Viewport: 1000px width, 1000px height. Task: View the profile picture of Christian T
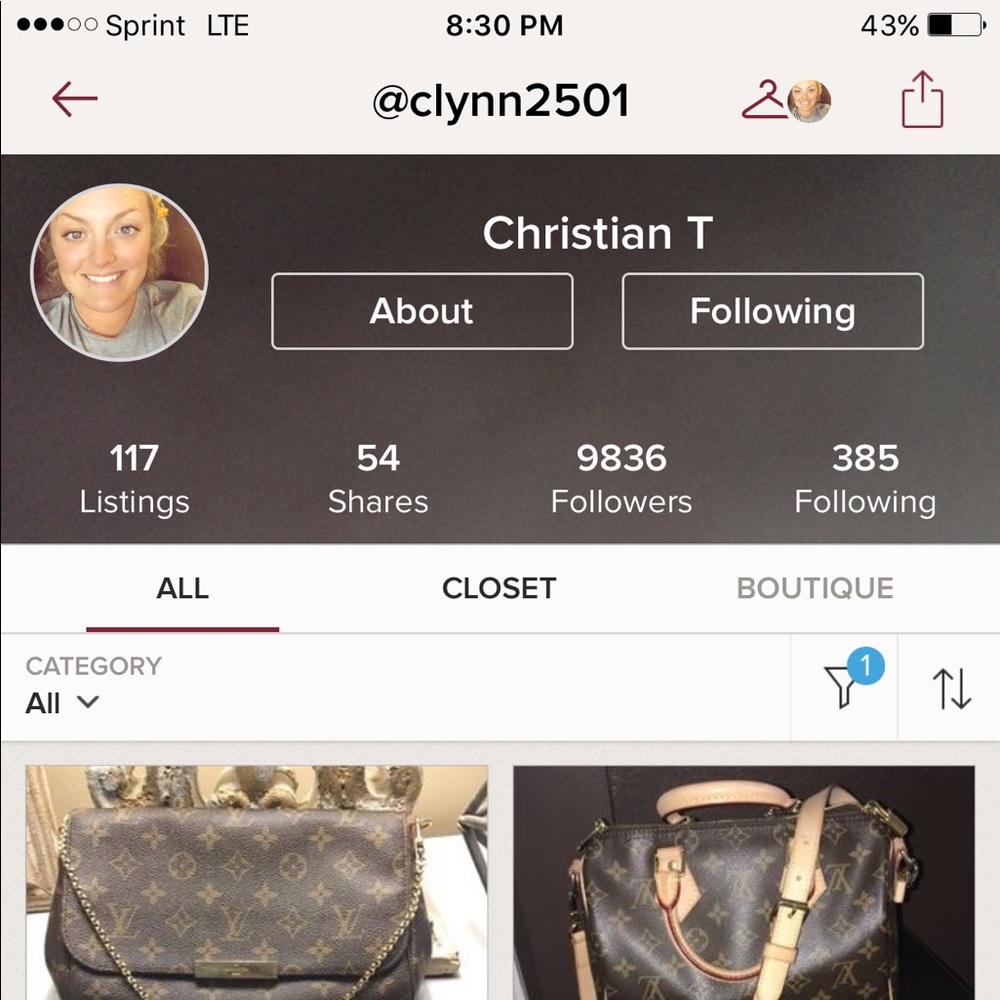[x=120, y=271]
